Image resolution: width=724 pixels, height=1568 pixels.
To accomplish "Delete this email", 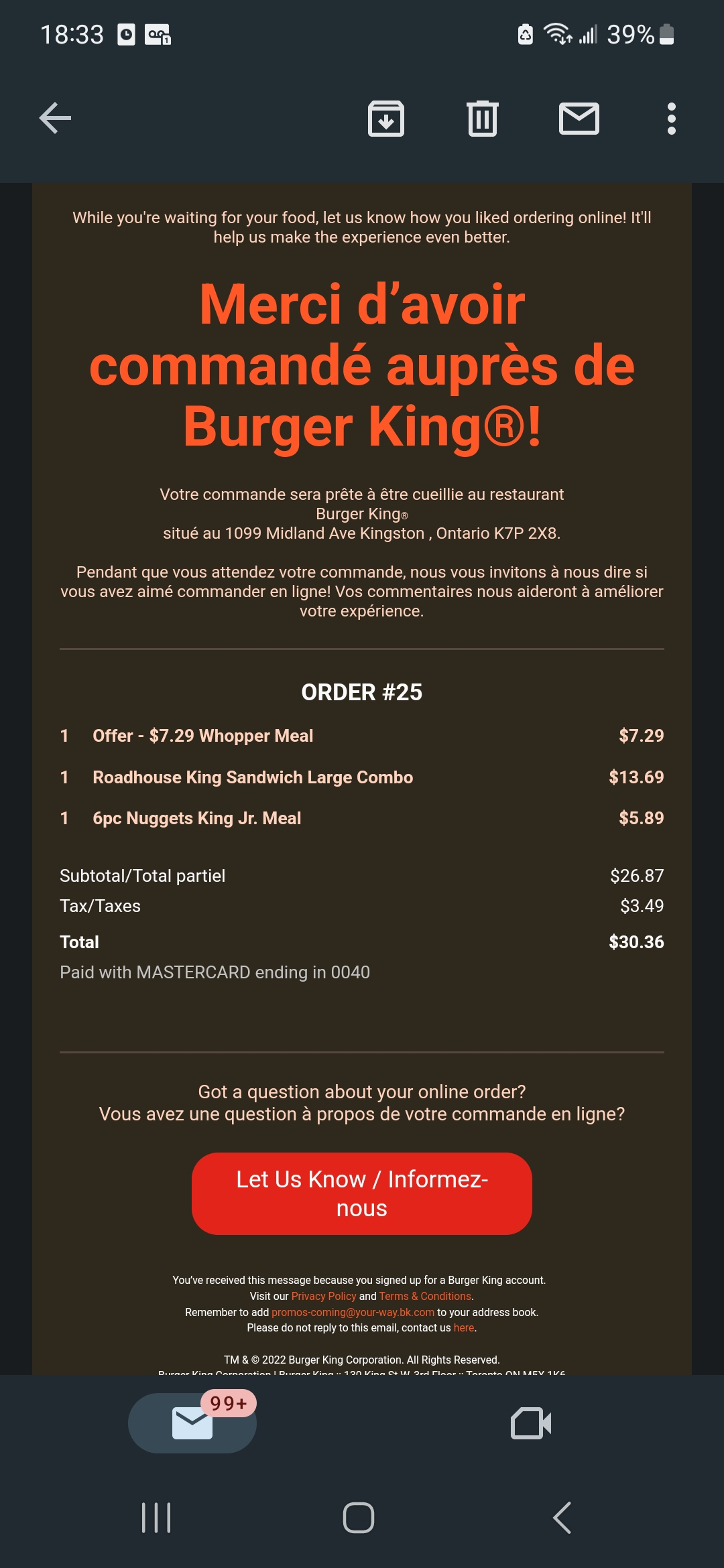I will coord(482,119).
